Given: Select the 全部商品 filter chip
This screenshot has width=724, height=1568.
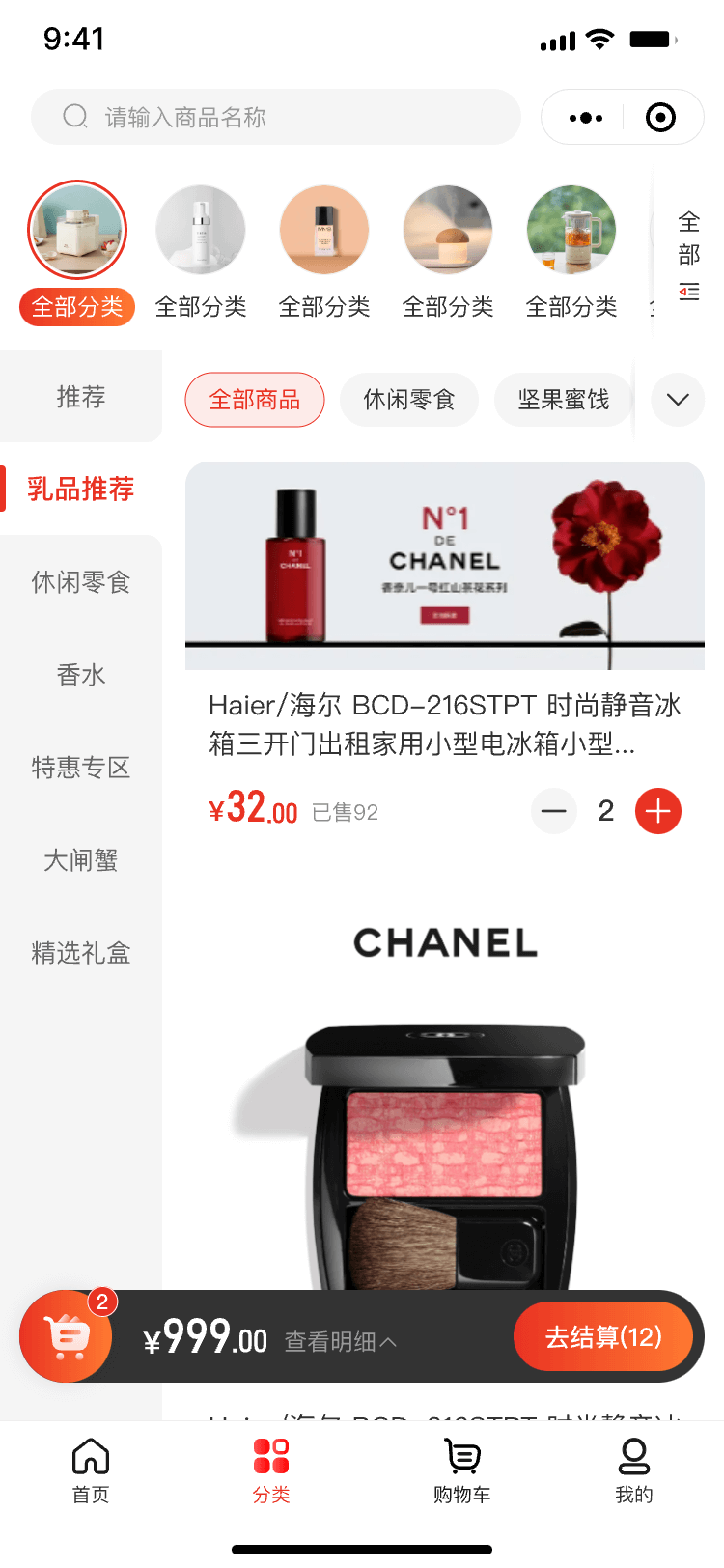Looking at the screenshot, I should click(x=255, y=400).
